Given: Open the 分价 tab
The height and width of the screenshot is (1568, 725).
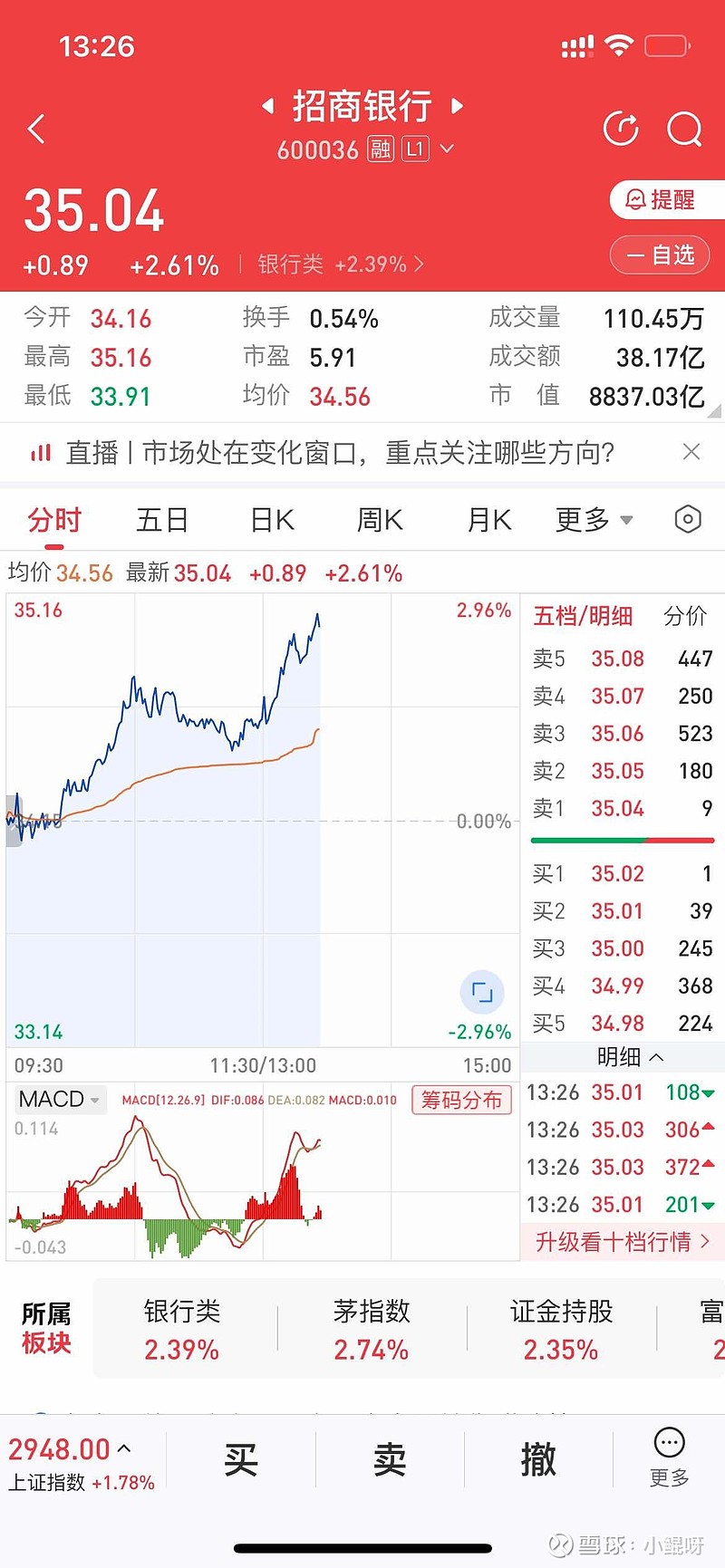Looking at the screenshot, I should pyautogui.click(x=685, y=616).
